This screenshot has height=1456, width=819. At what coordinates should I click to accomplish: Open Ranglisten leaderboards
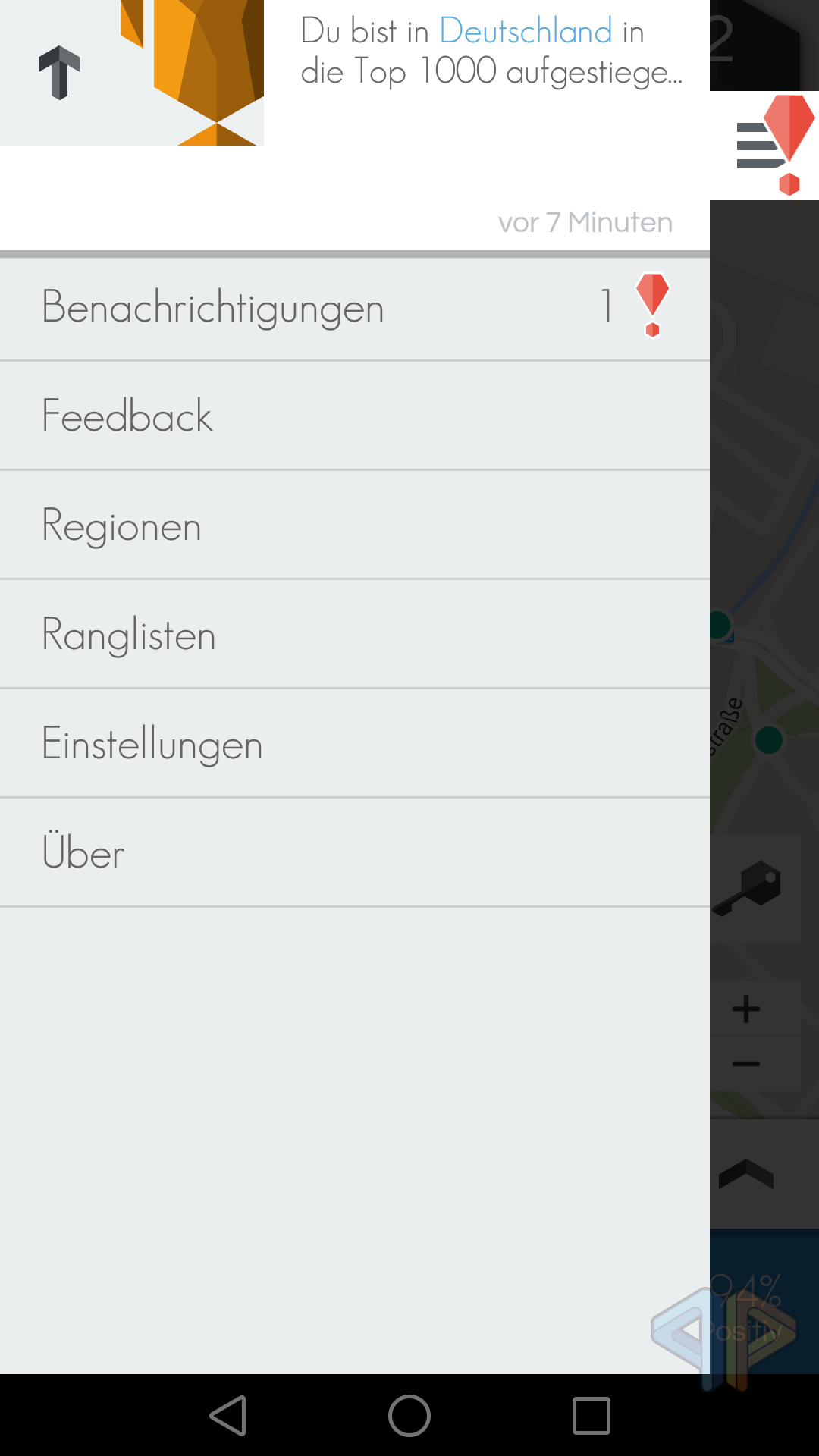(354, 635)
